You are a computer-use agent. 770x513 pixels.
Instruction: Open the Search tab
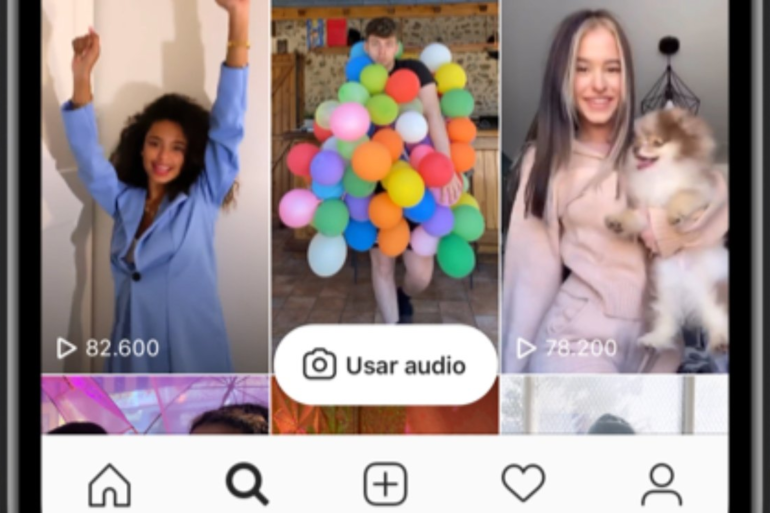point(246,484)
